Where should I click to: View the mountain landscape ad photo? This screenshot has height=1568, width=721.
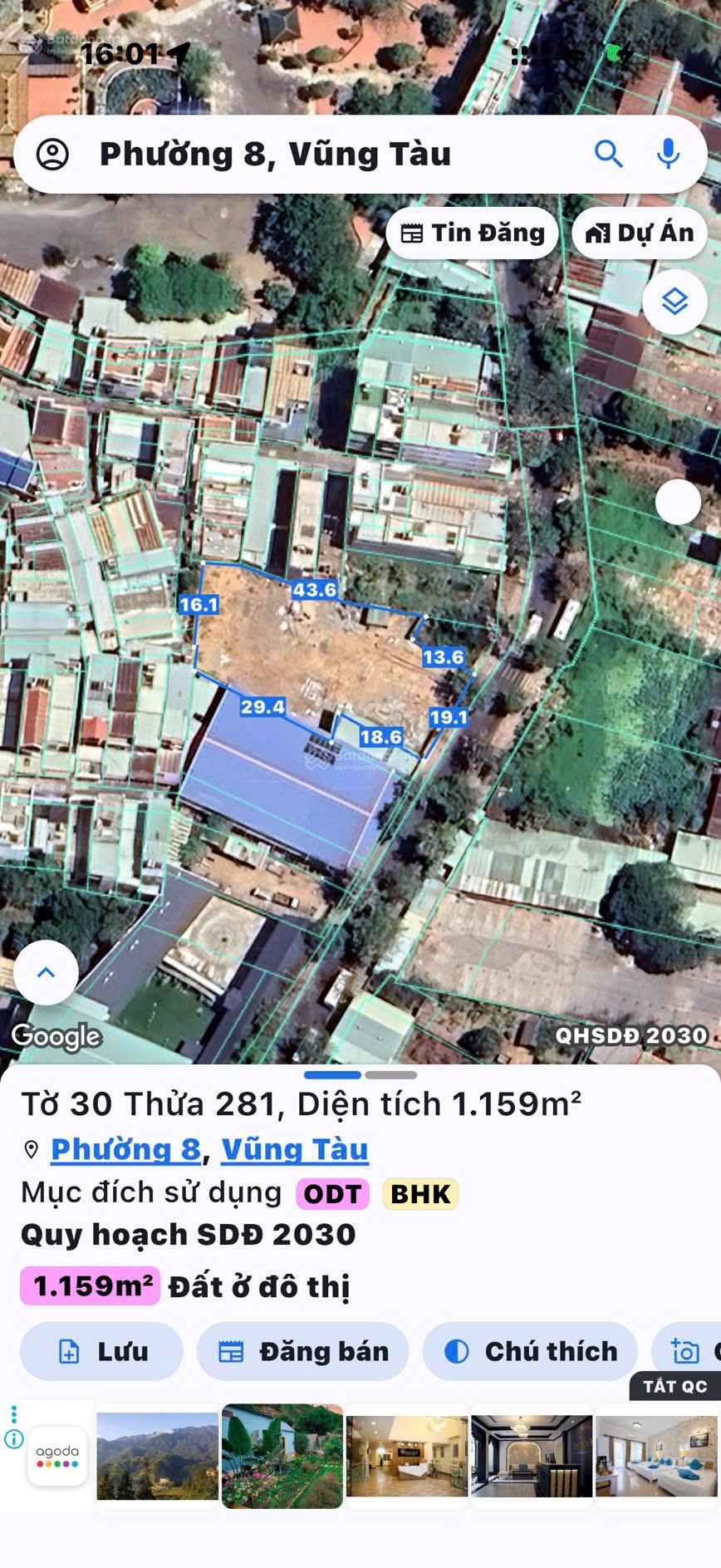pos(157,1456)
